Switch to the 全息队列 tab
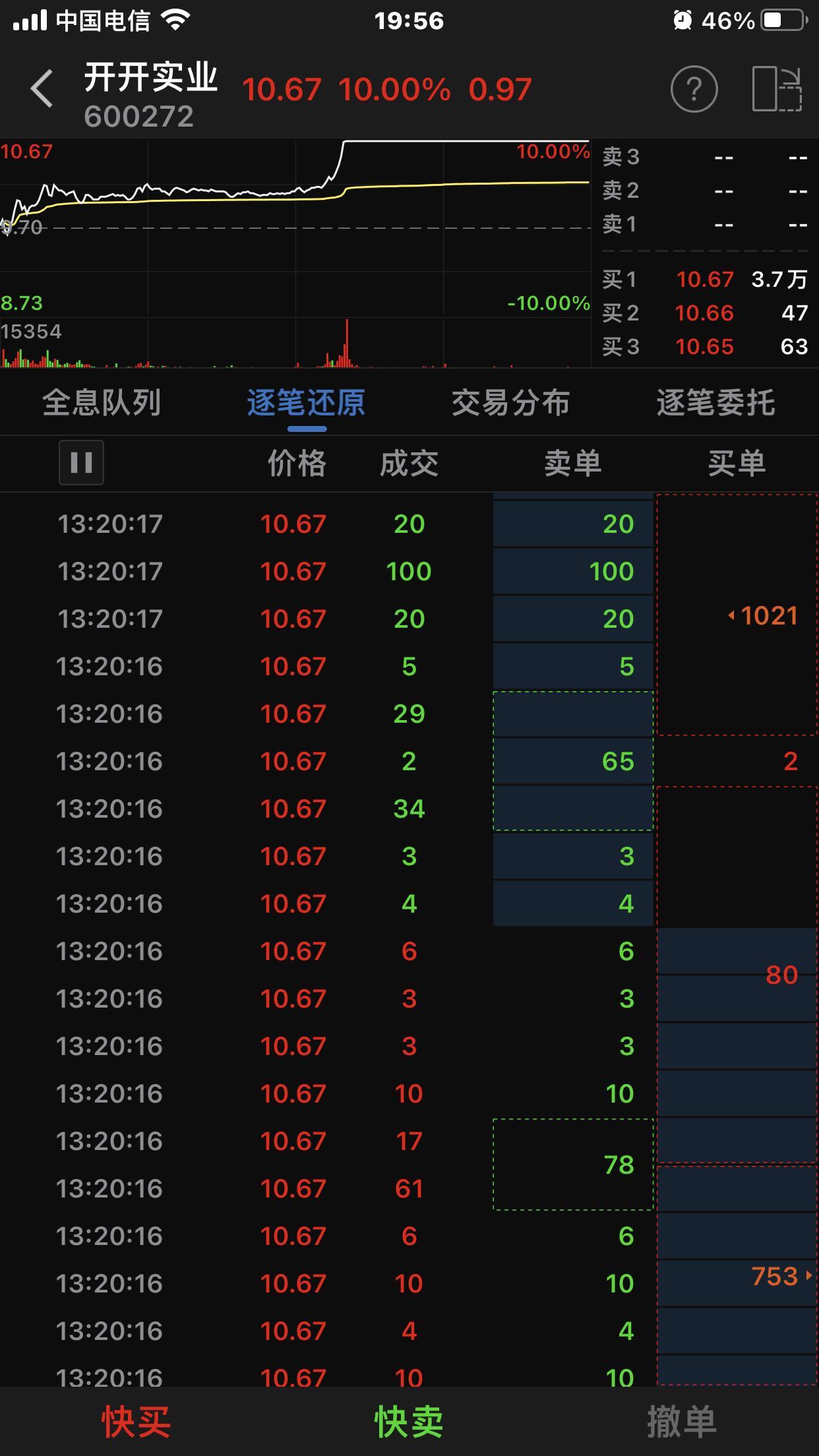The width and height of the screenshot is (819, 1456). point(102,402)
